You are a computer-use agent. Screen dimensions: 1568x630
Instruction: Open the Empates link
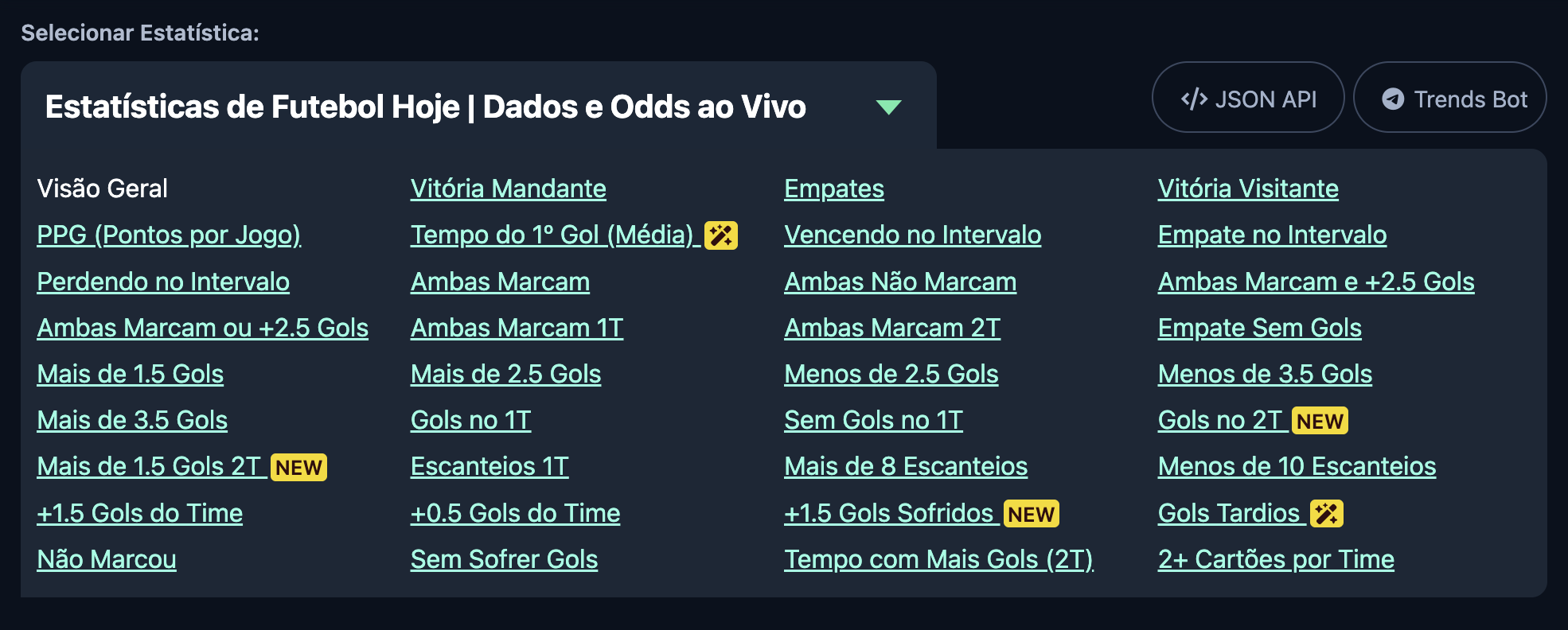833,189
